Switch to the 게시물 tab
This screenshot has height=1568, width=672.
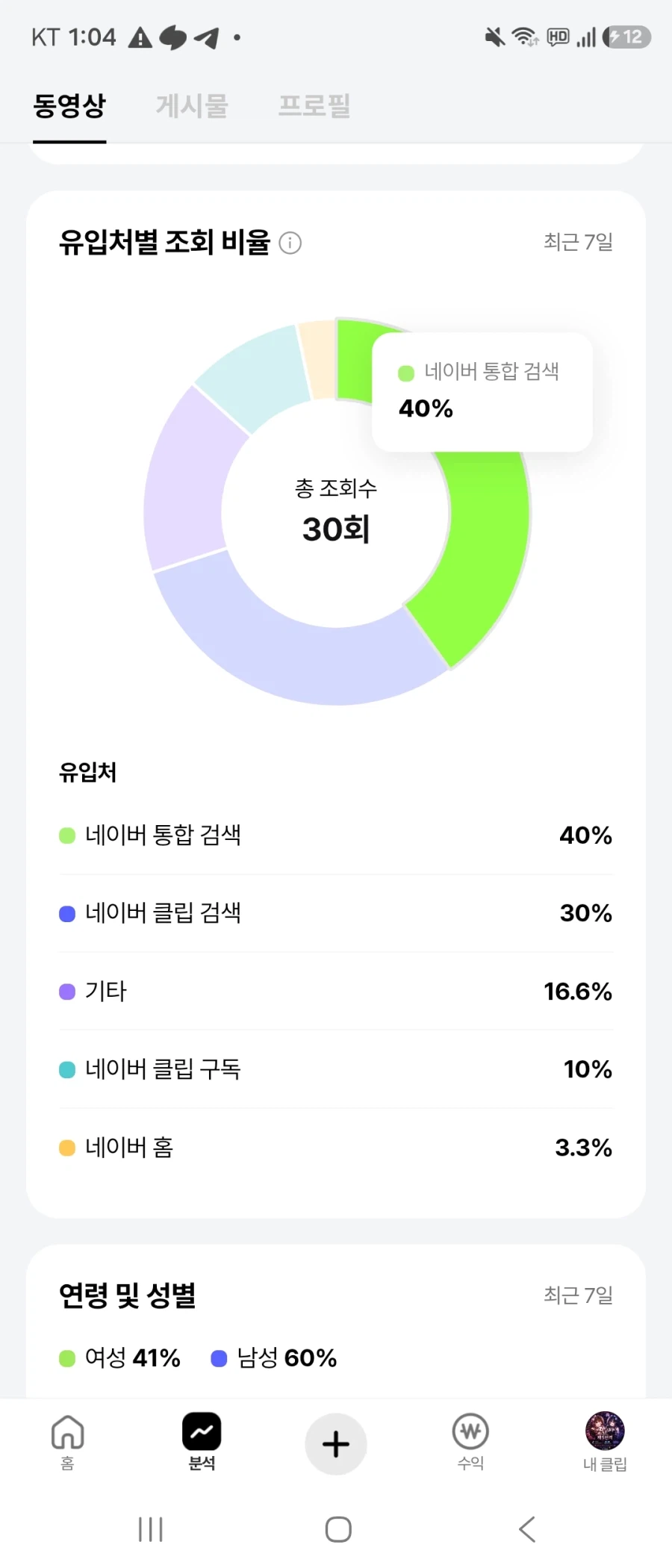point(192,106)
